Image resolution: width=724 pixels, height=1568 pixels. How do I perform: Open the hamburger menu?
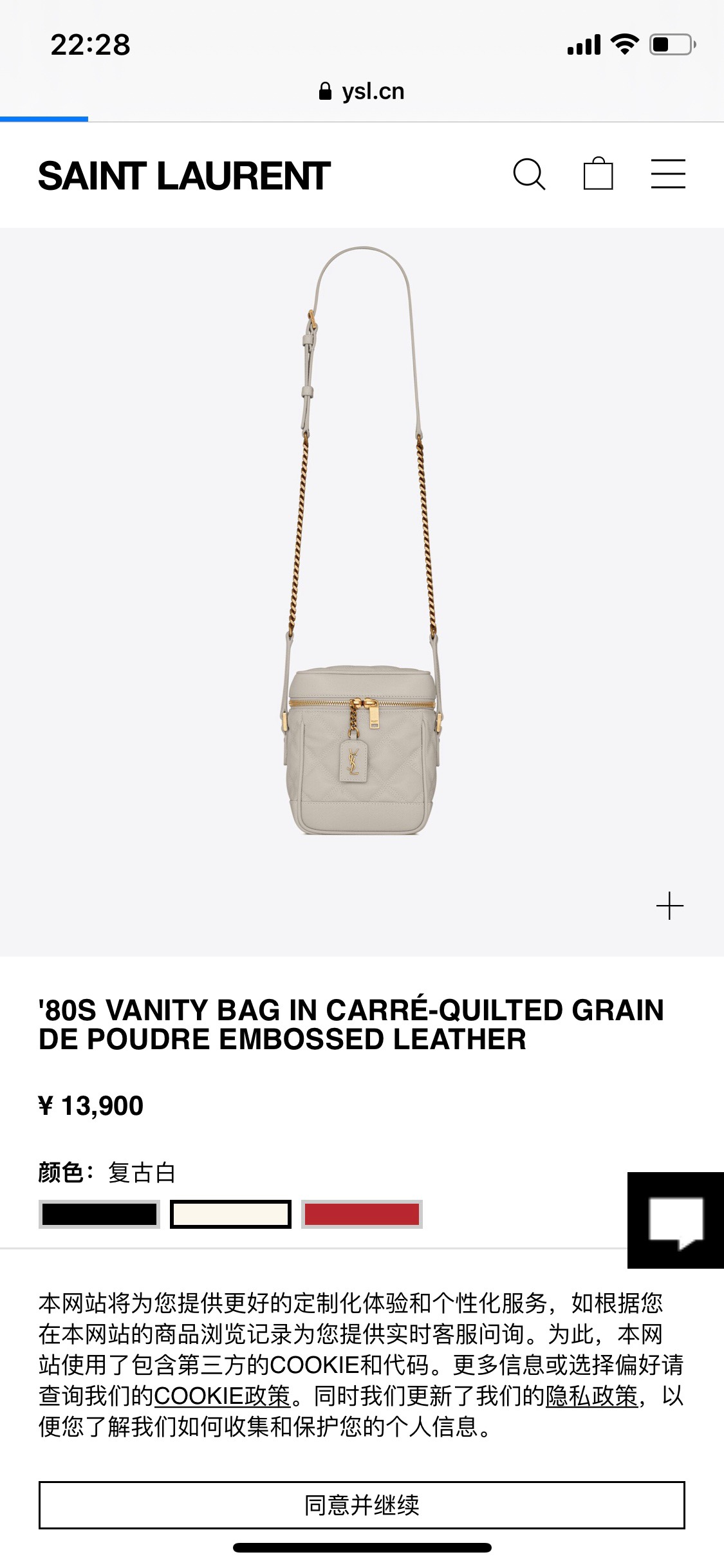(x=667, y=174)
